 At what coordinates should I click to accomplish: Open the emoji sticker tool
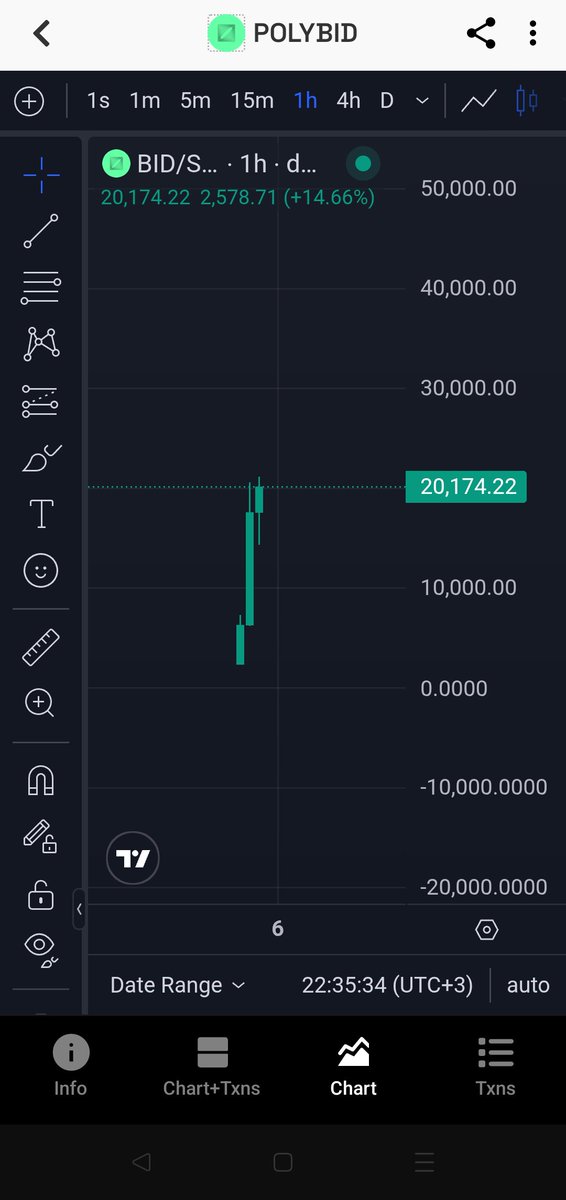[x=41, y=571]
